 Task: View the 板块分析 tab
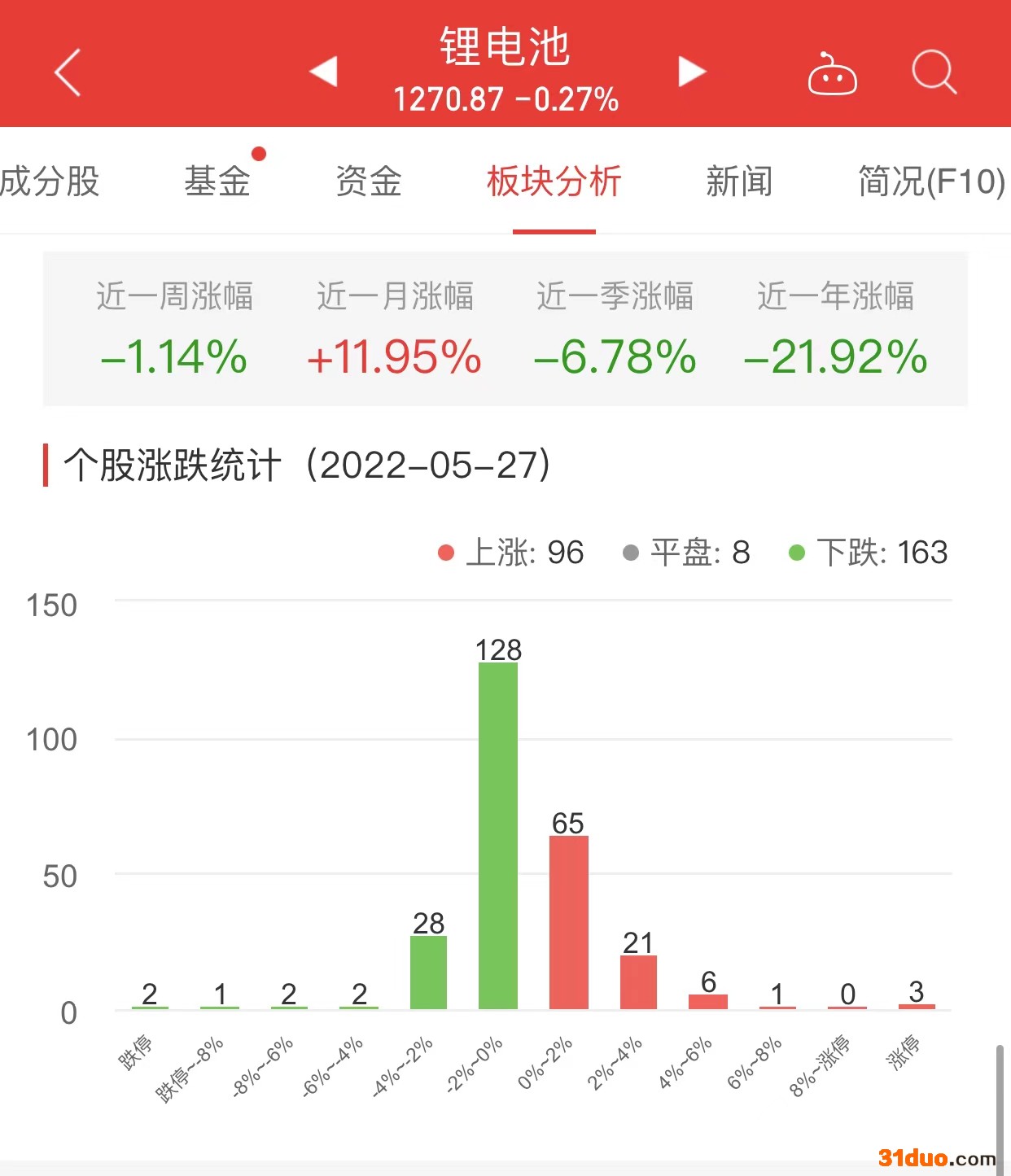click(x=554, y=181)
